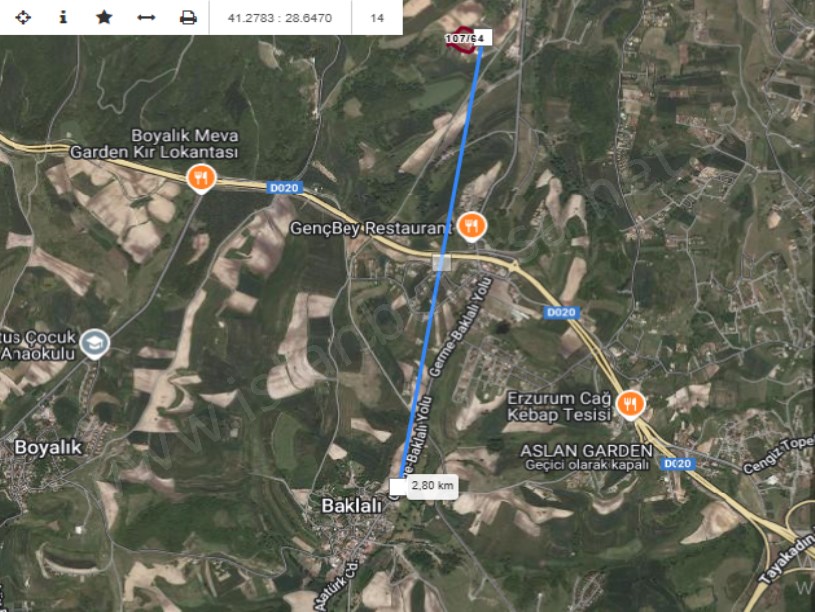The width and height of the screenshot is (815, 612).
Task: Select the Erzurum Cağ Kebap Tesisi pin
Action: click(630, 403)
